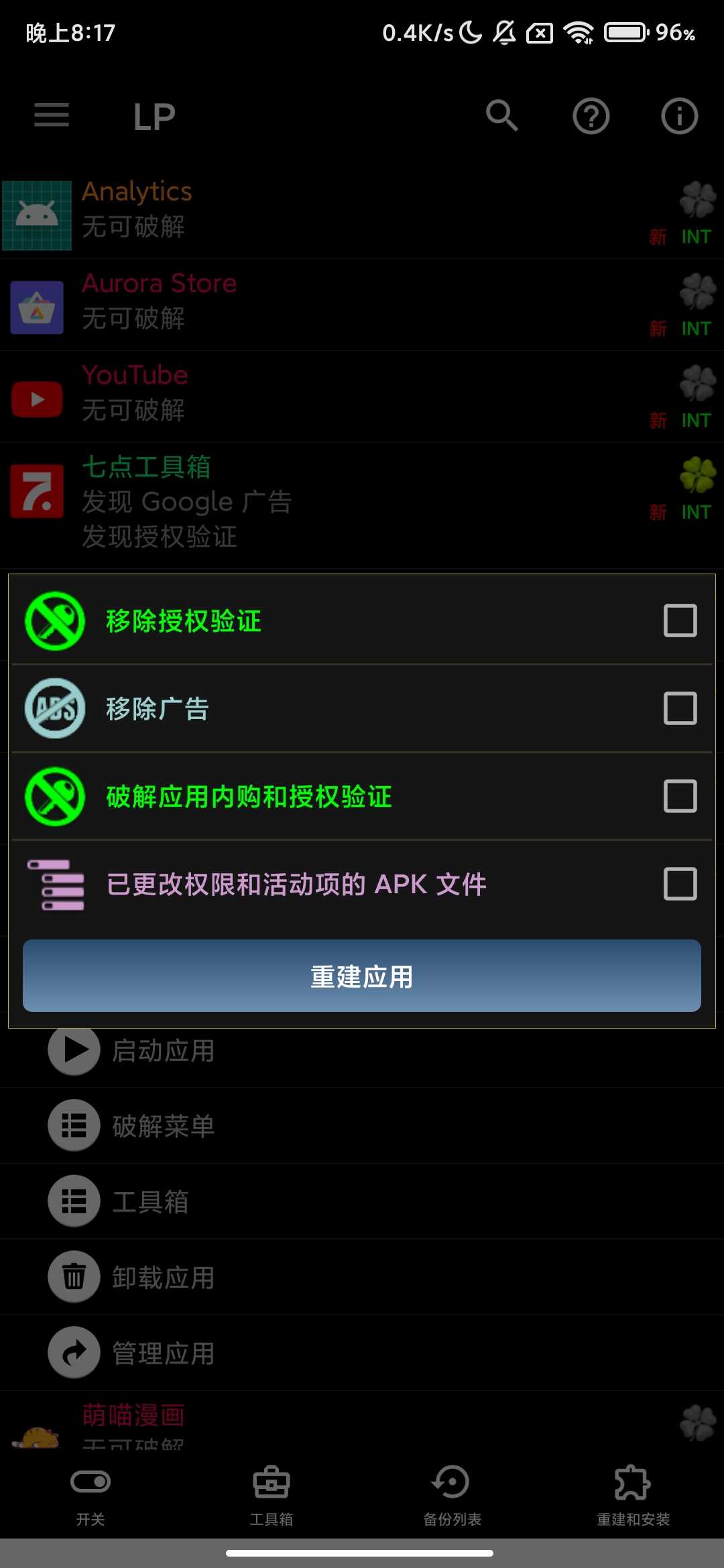
Task: Open the navigation drawer menu
Action: [x=51, y=115]
